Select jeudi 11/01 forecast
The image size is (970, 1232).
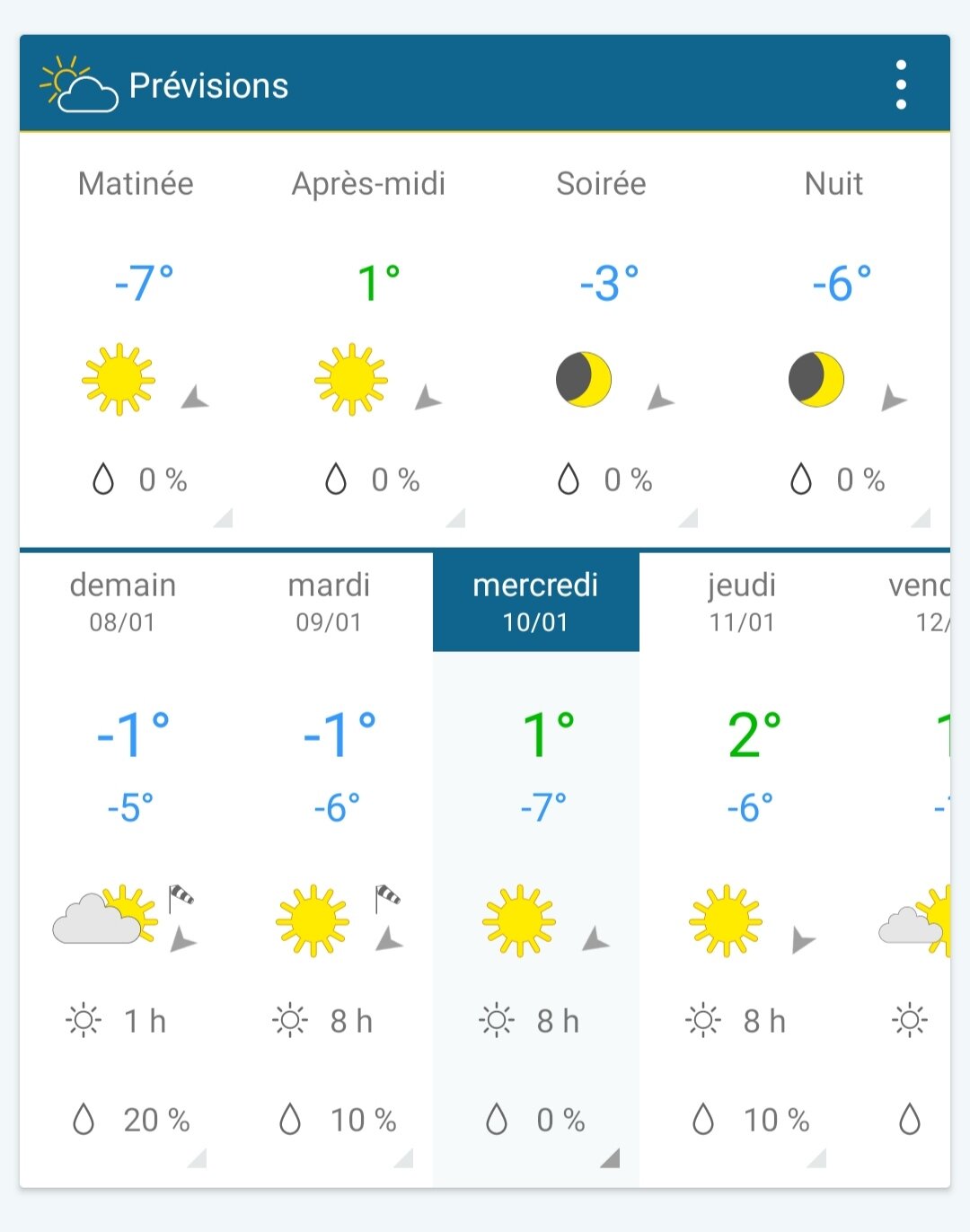pyautogui.click(x=742, y=602)
